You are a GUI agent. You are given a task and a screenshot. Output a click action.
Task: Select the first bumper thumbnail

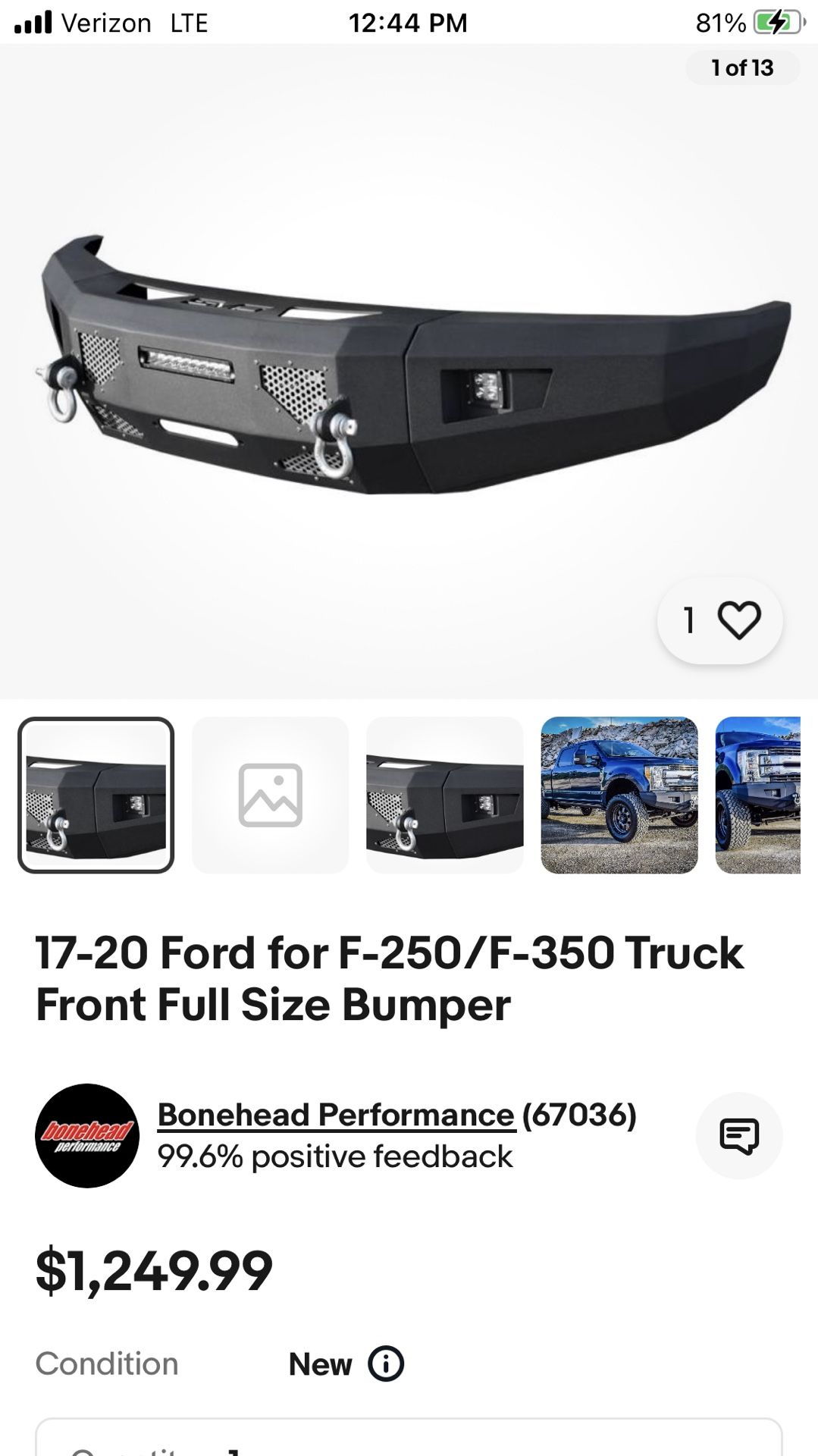click(x=96, y=795)
